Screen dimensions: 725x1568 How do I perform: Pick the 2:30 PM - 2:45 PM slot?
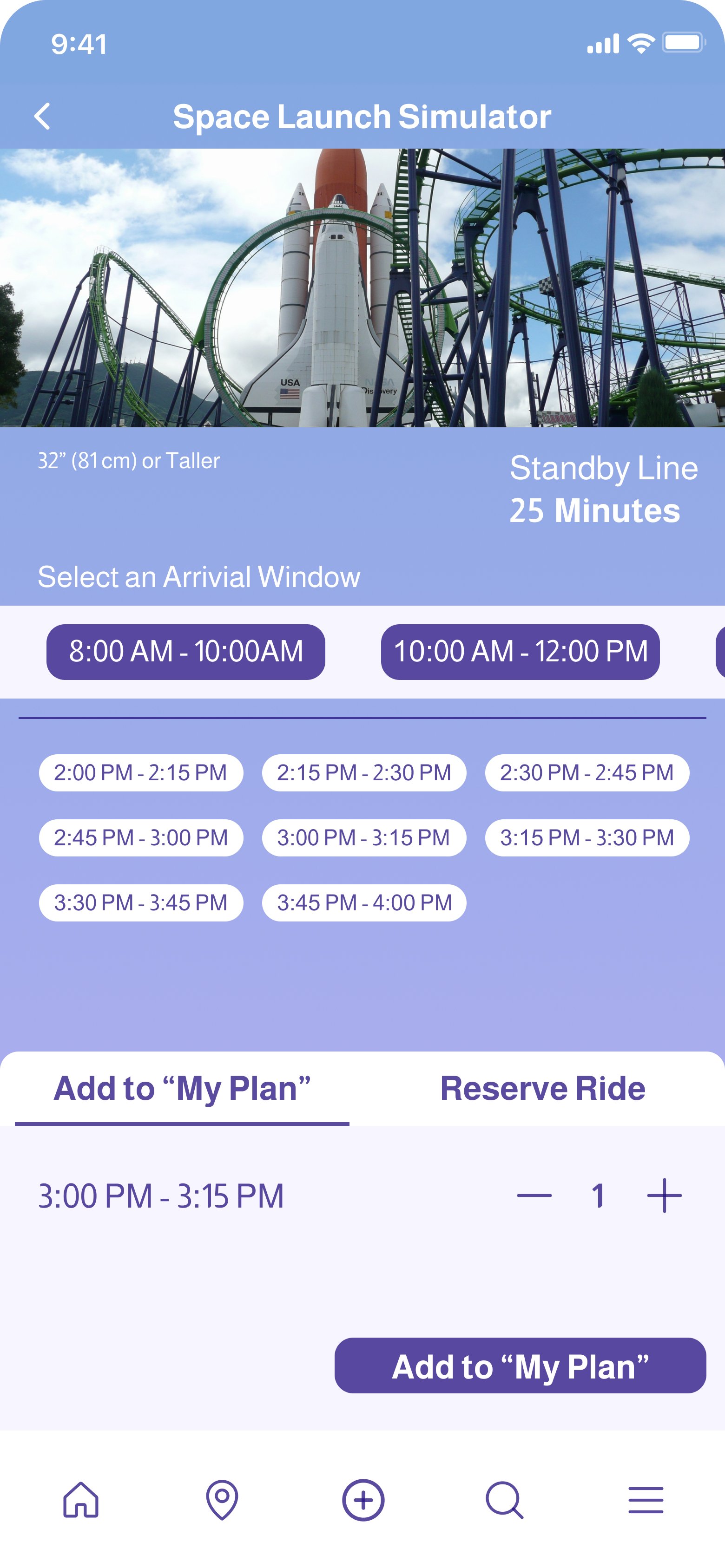click(587, 772)
